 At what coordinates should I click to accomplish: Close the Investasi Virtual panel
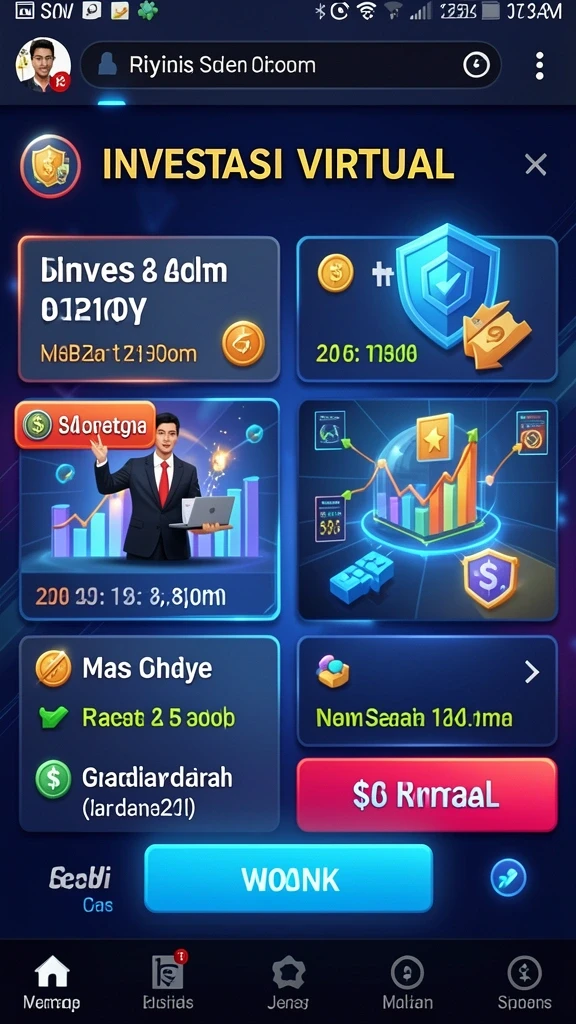[x=536, y=165]
